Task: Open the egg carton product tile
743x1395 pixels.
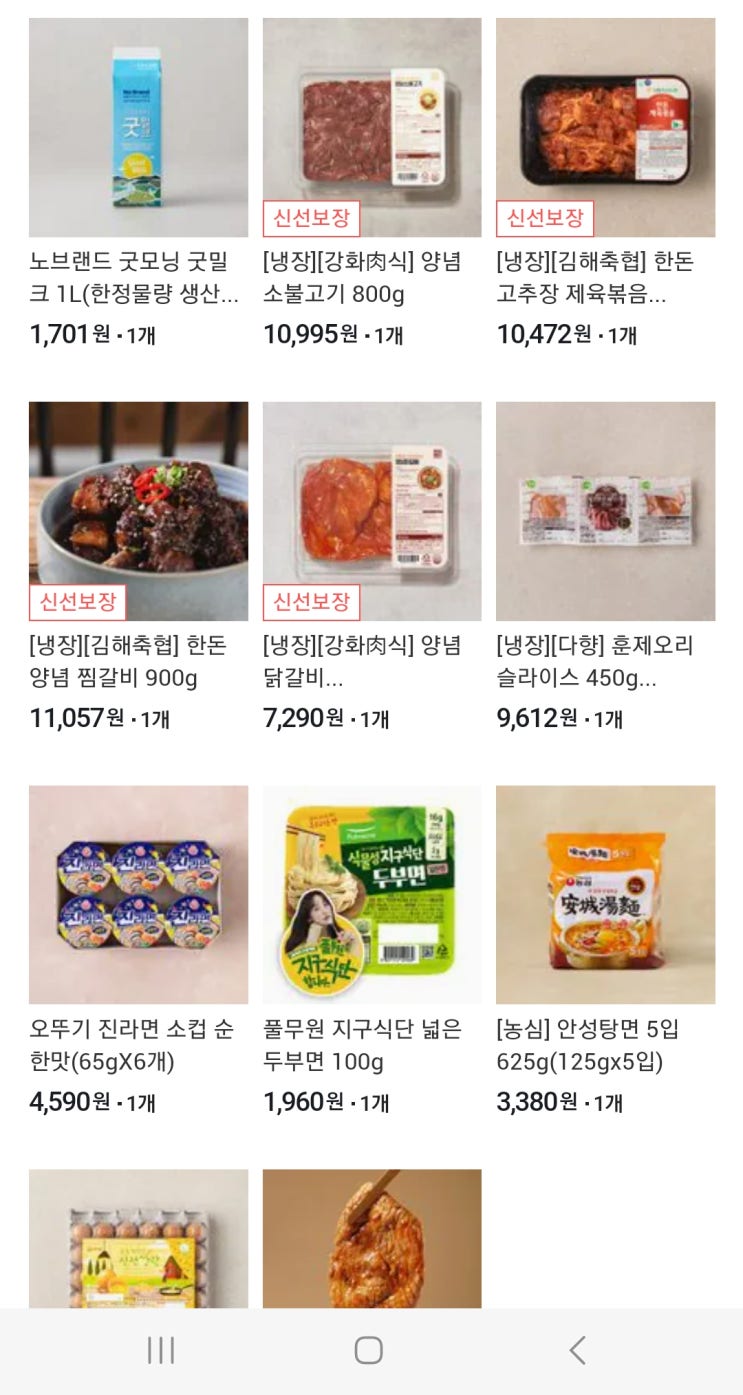Action: [138, 1238]
